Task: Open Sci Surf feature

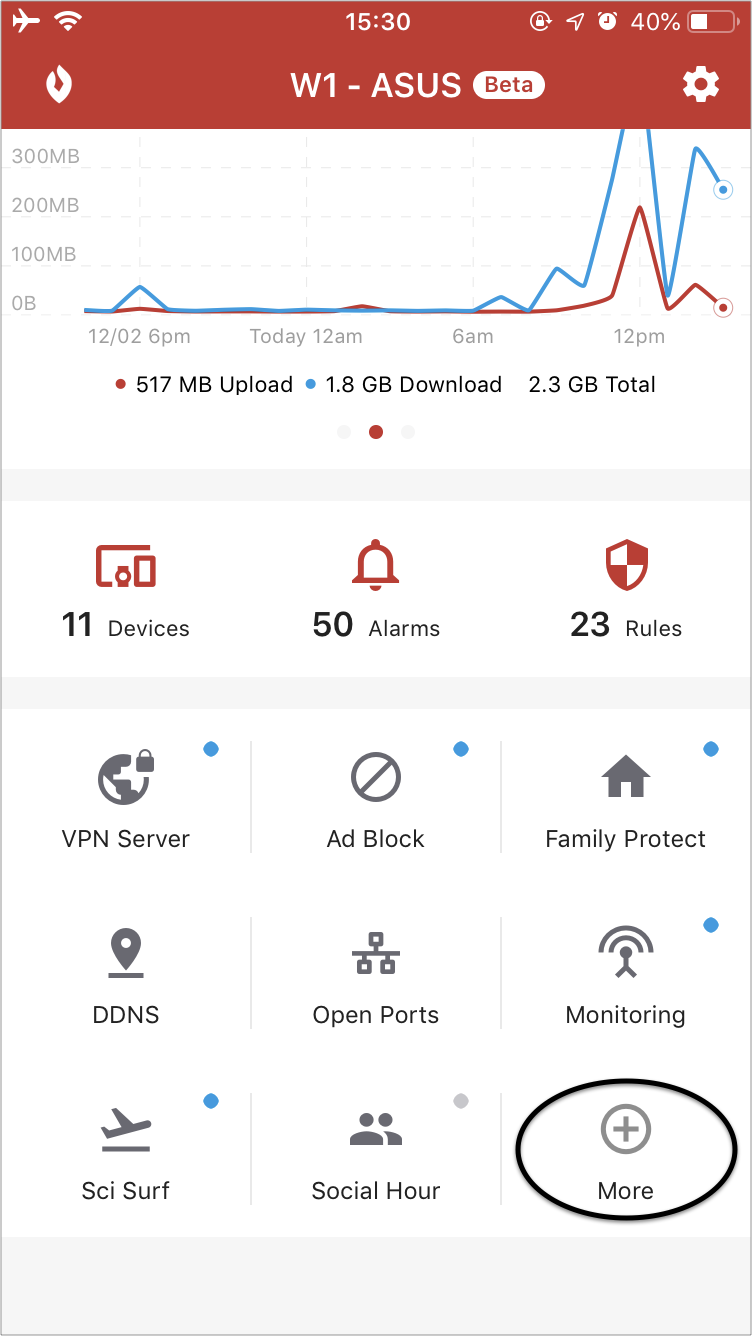Action: 126,1149
